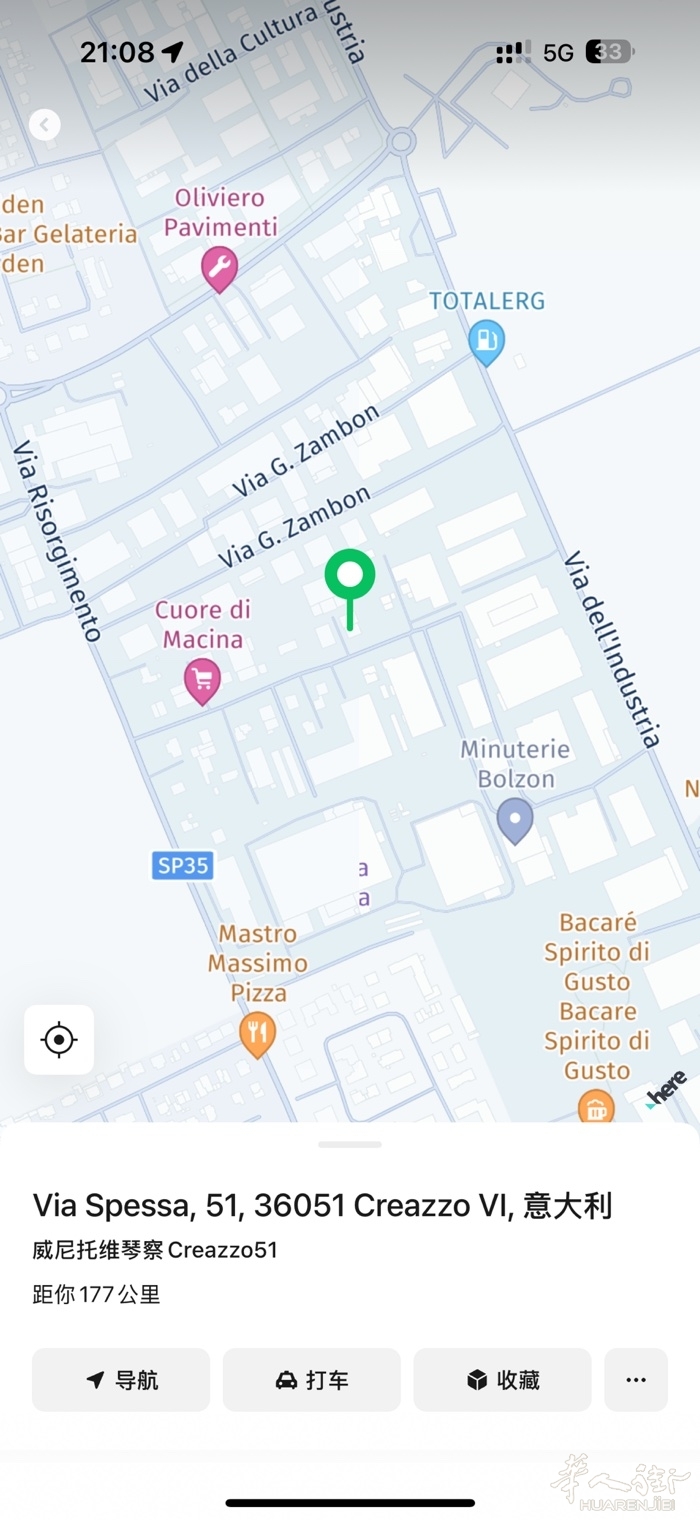Save this location with 收藏

502,1380
